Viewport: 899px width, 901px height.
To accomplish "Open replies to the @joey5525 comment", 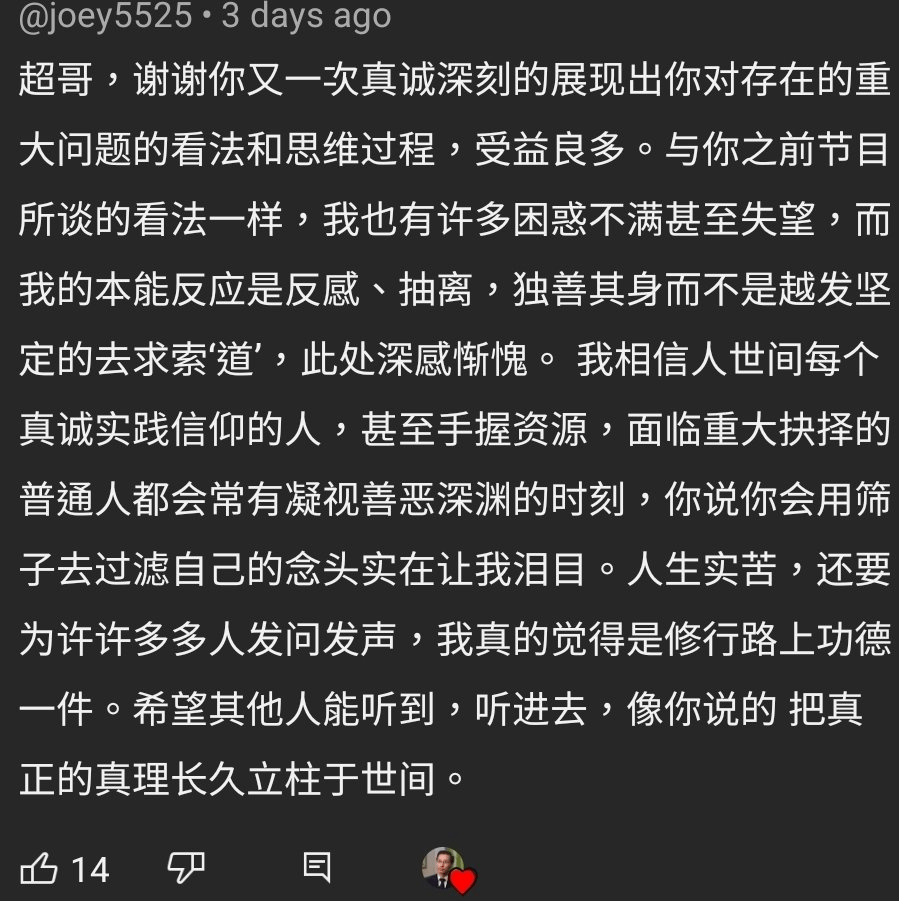I will [x=317, y=867].
